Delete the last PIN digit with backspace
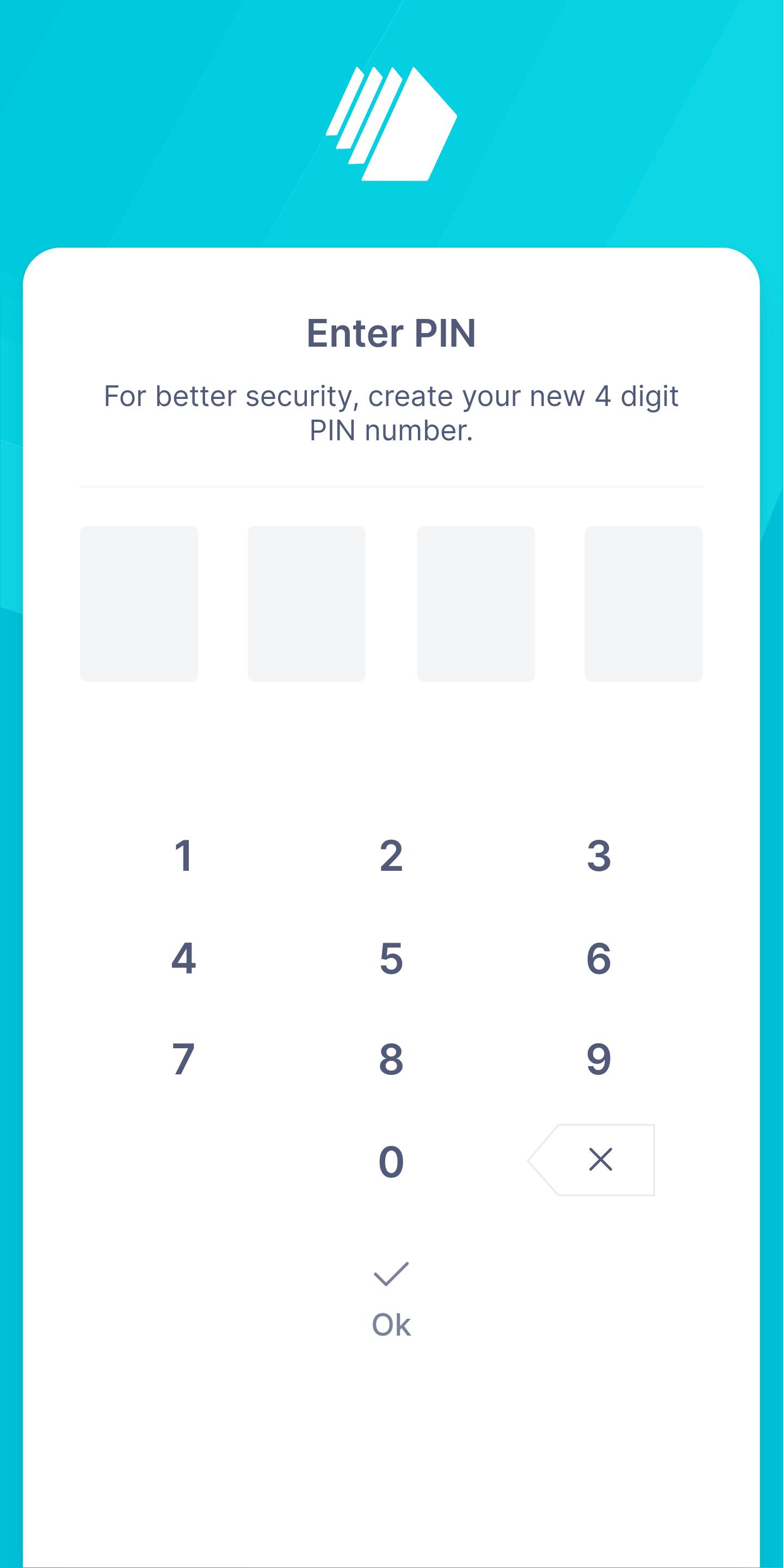The image size is (783, 1568). pos(599,1160)
